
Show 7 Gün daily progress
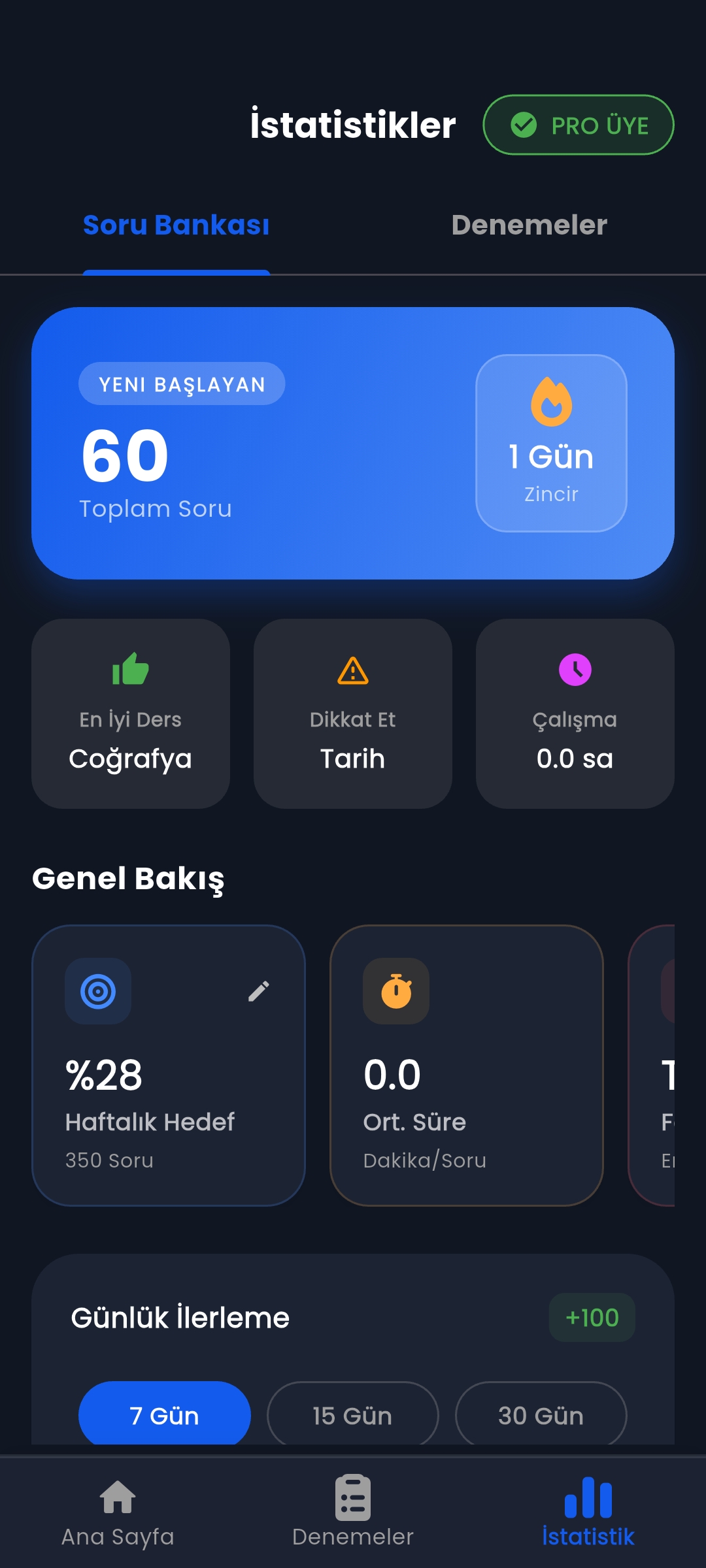click(164, 1414)
